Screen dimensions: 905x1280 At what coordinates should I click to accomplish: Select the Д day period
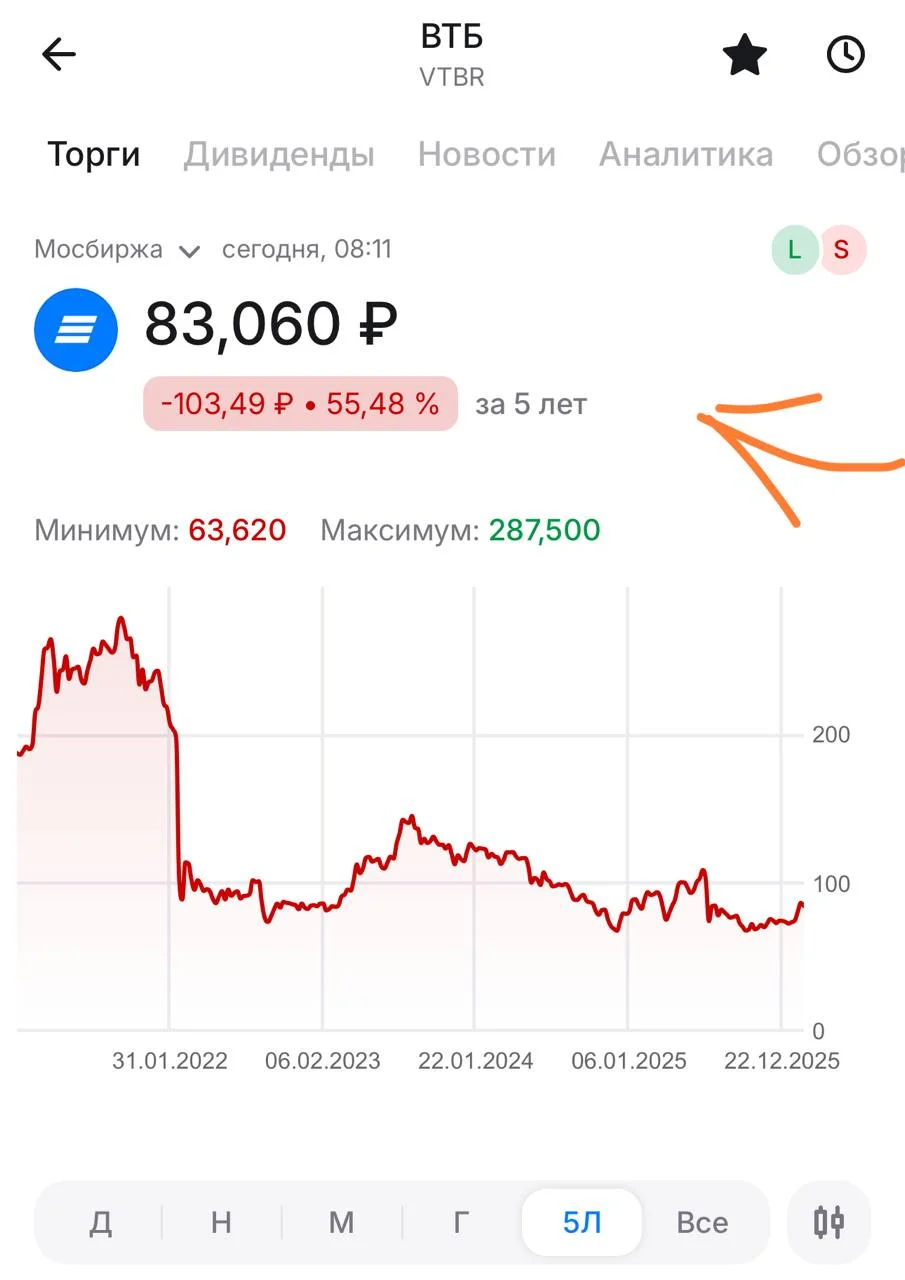pyautogui.click(x=100, y=1222)
